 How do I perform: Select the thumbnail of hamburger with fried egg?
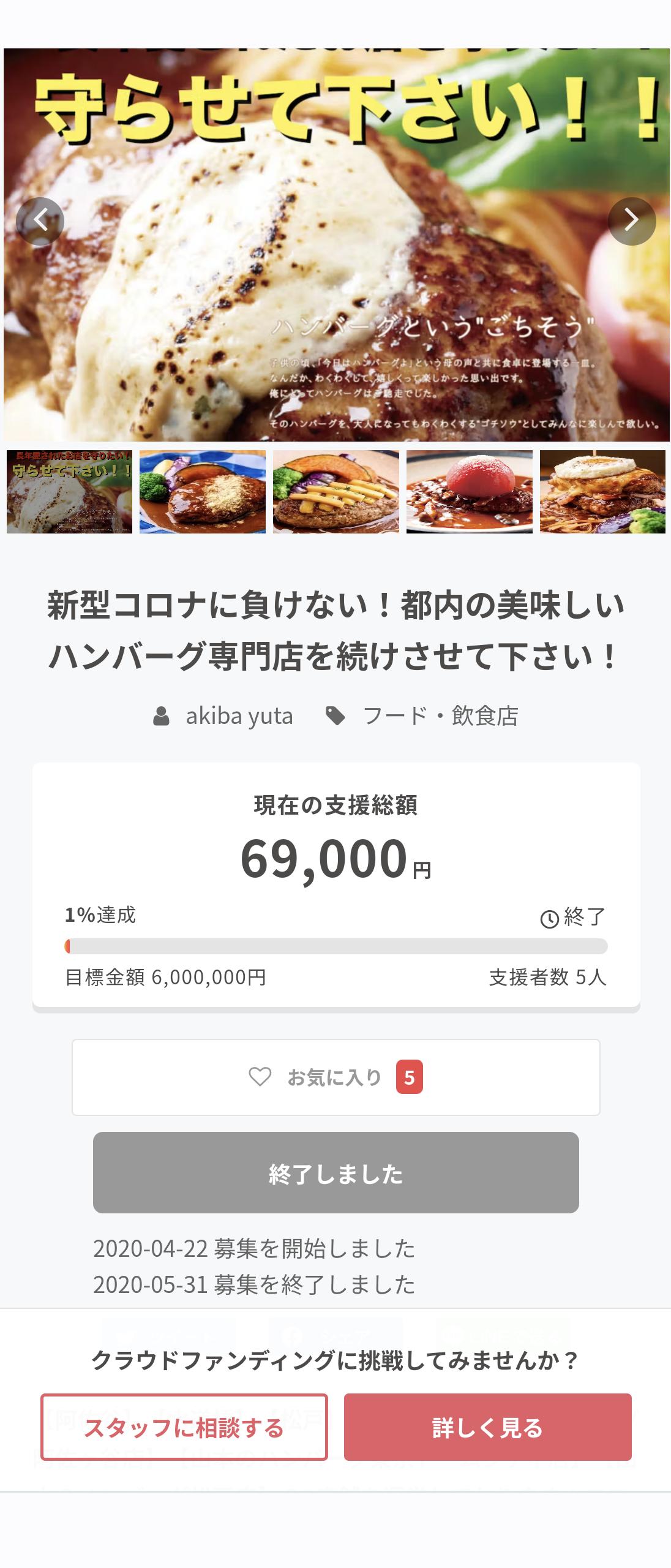click(602, 492)
